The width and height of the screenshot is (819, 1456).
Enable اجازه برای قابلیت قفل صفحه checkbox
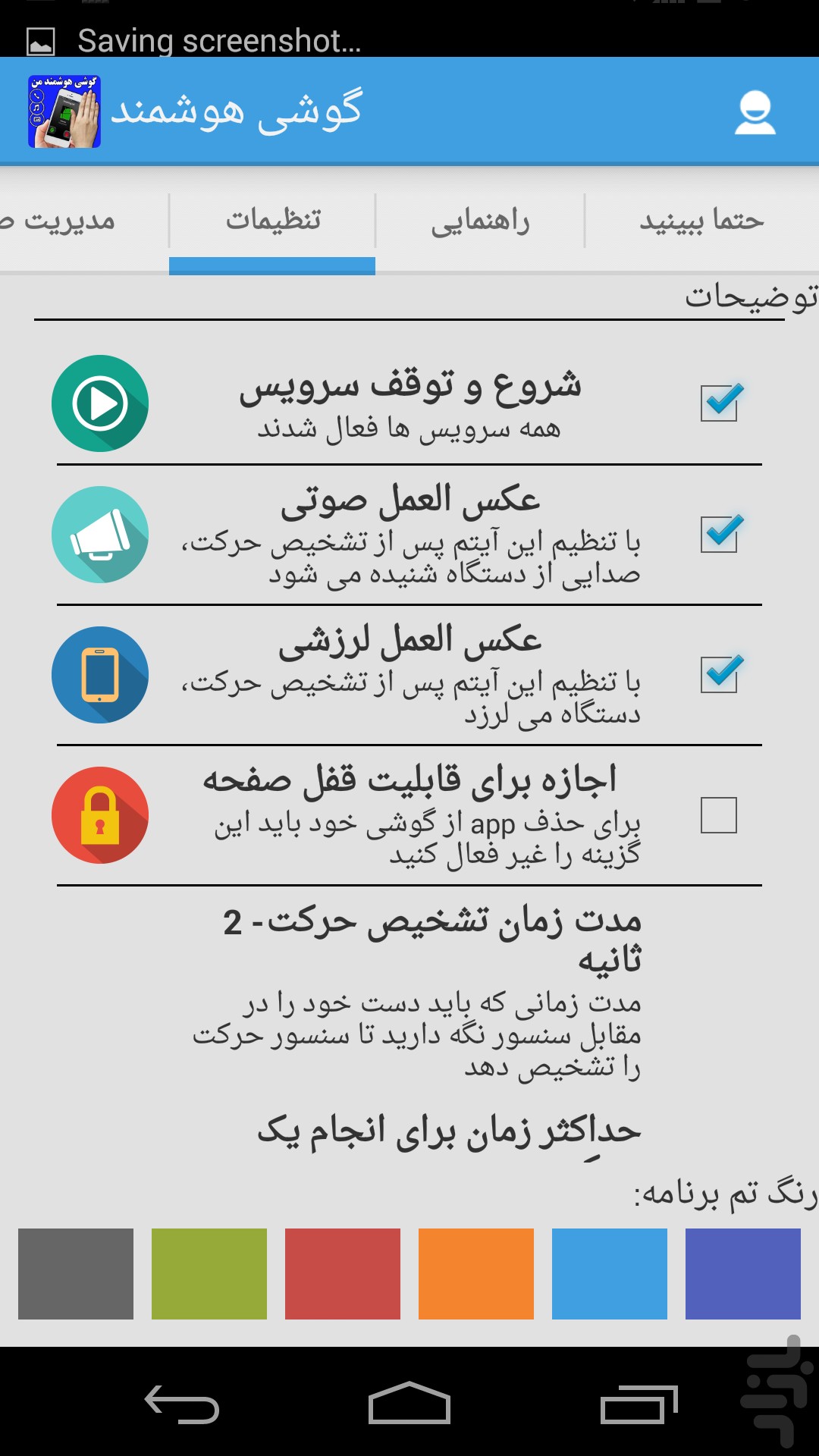pos(719,815)
